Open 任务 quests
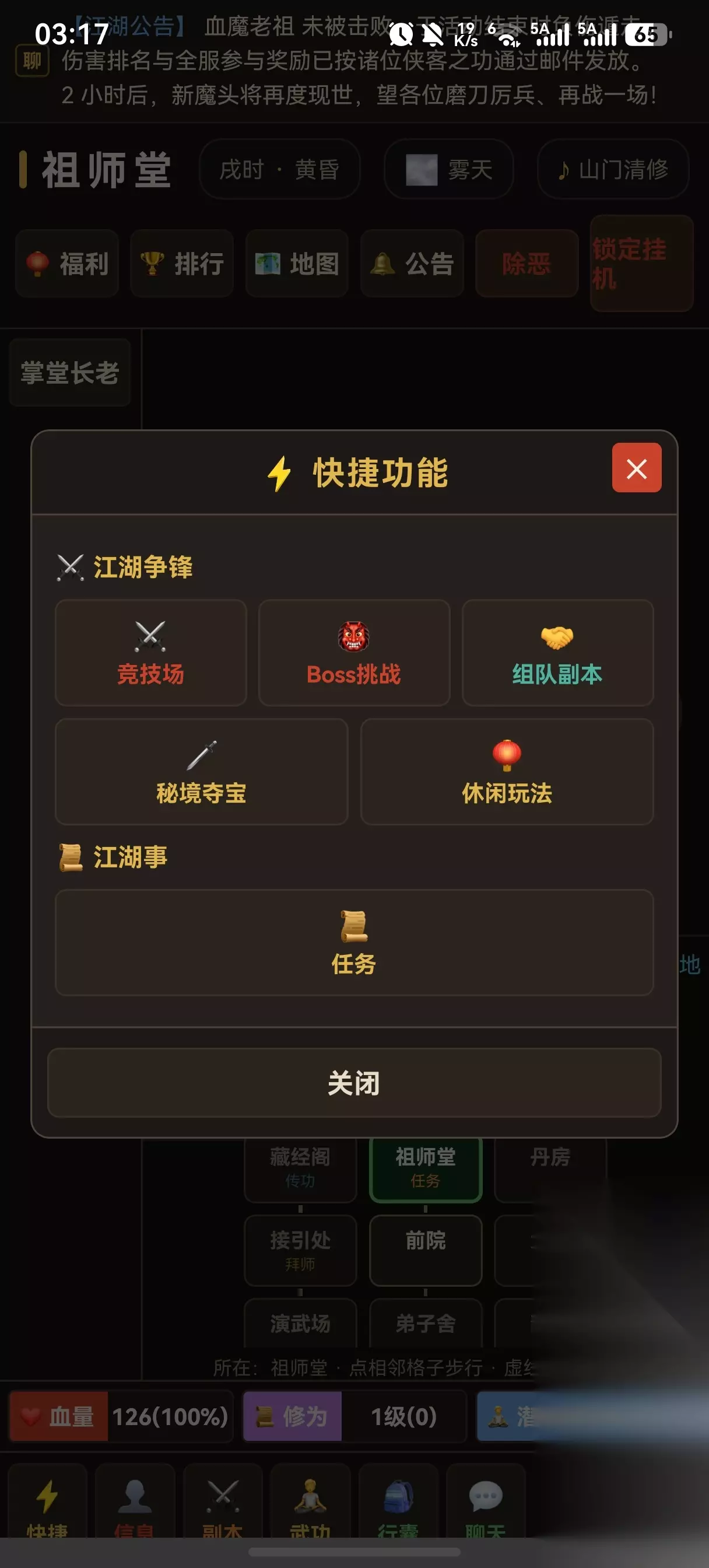Screen dimensions: 709x1568 click(354, 942)
